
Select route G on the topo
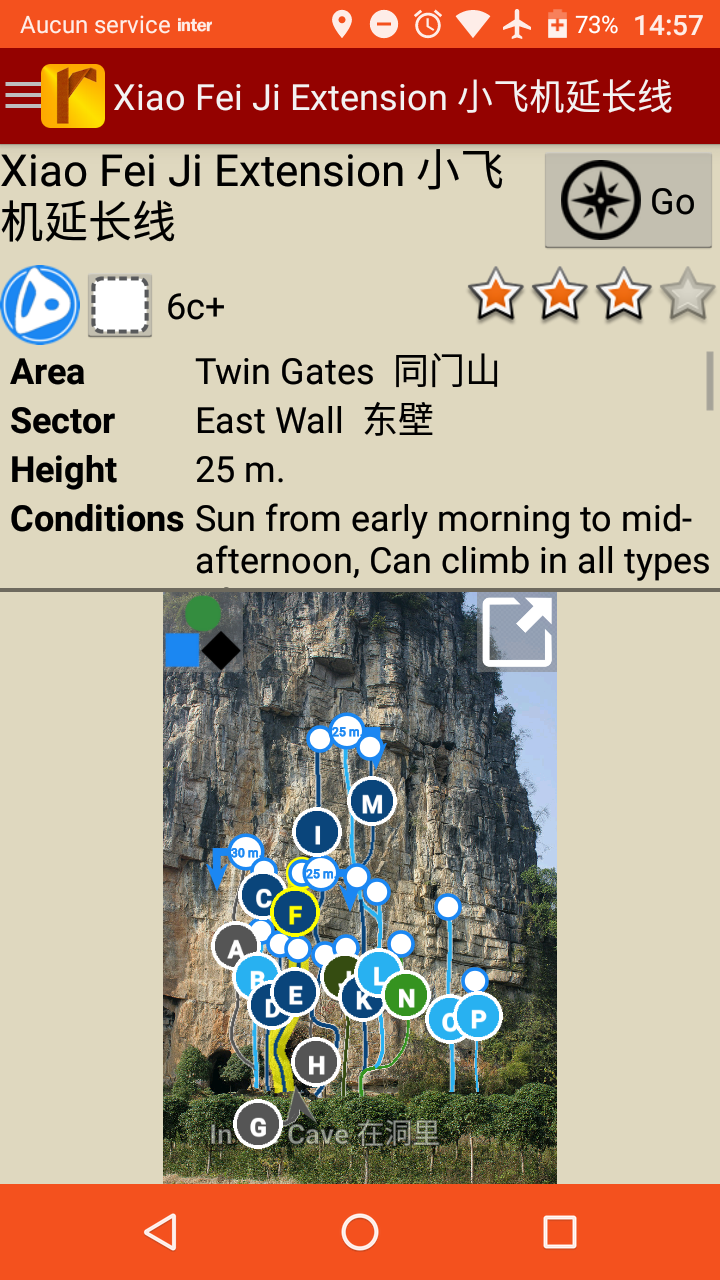pyautogui.click(x=257, y=1124)
